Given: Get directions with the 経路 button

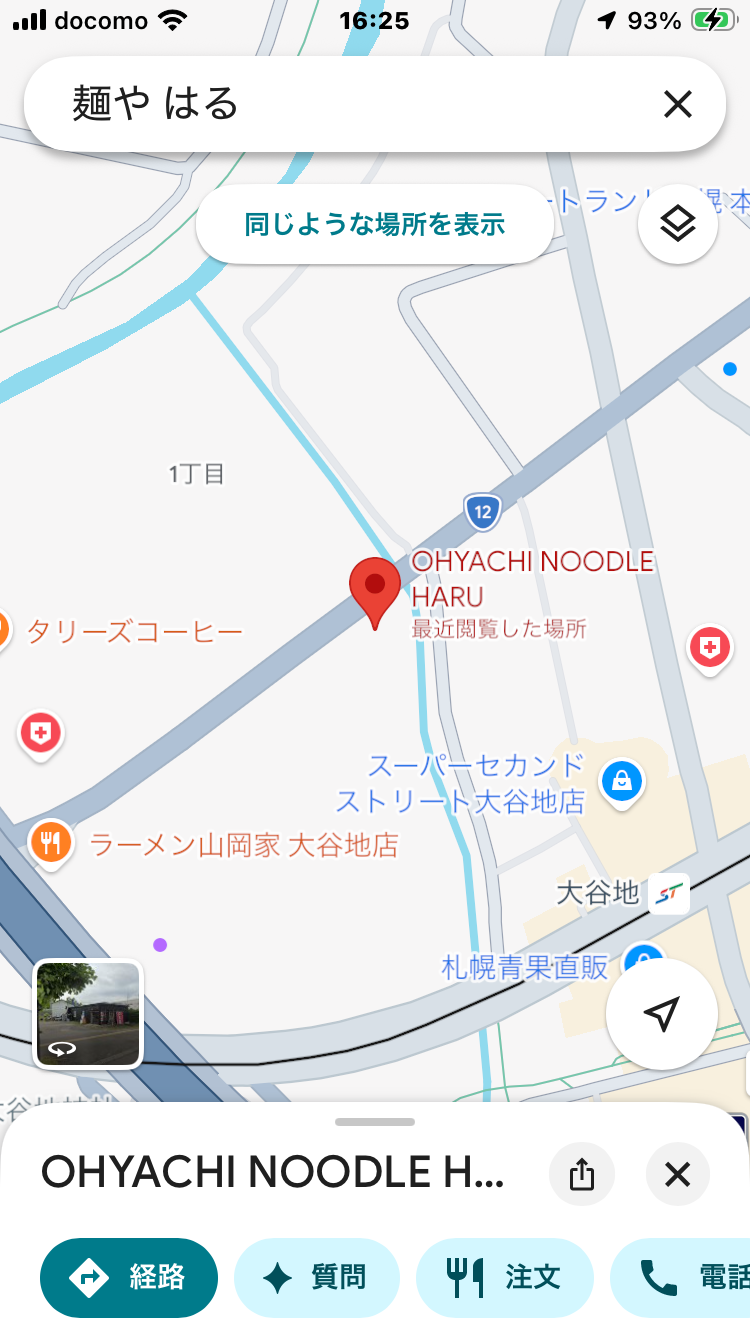Looking at the screenshot, I should coord(129,1277).
